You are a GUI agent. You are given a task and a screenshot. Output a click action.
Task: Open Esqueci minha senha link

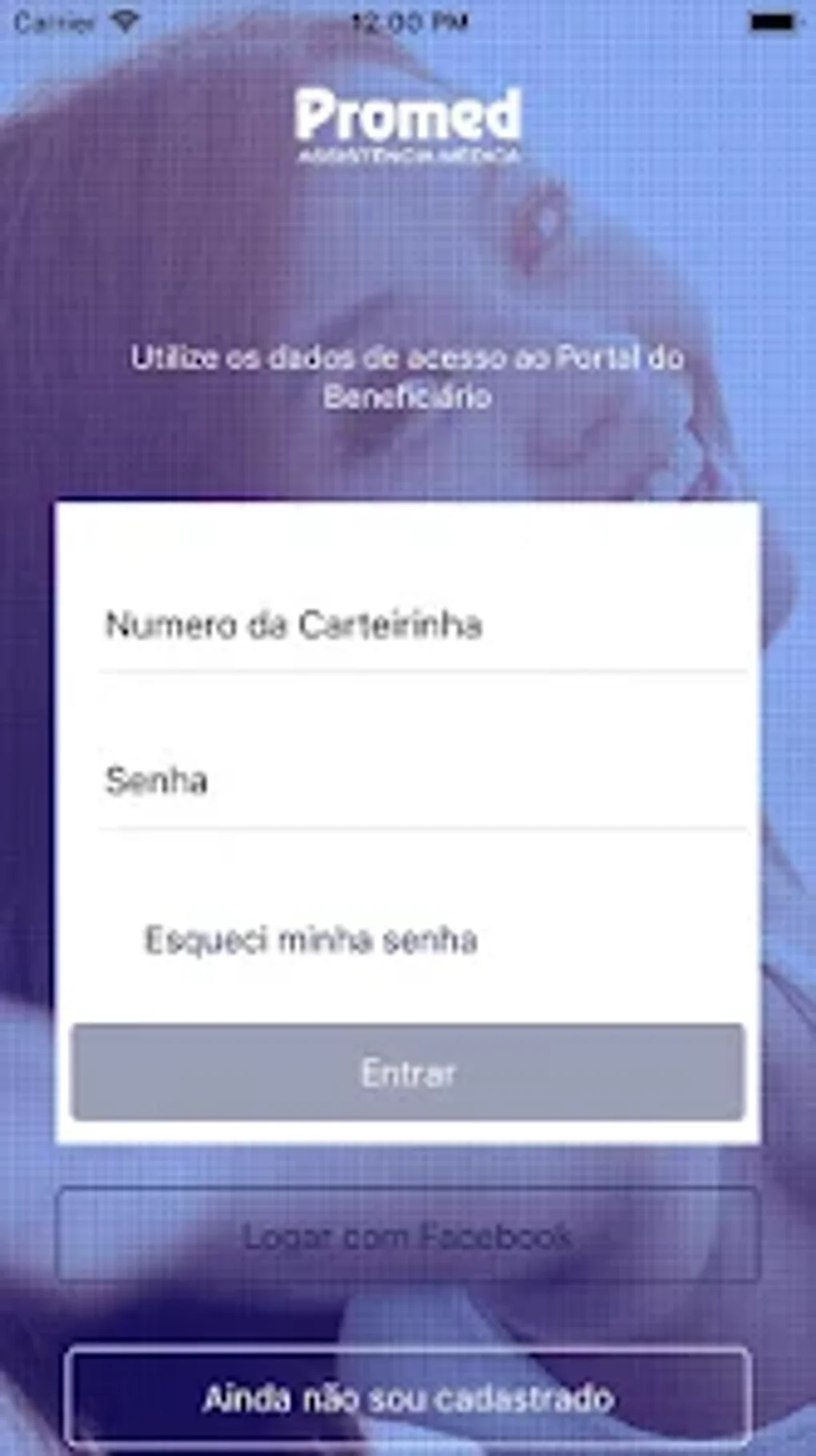coord(310,940)
